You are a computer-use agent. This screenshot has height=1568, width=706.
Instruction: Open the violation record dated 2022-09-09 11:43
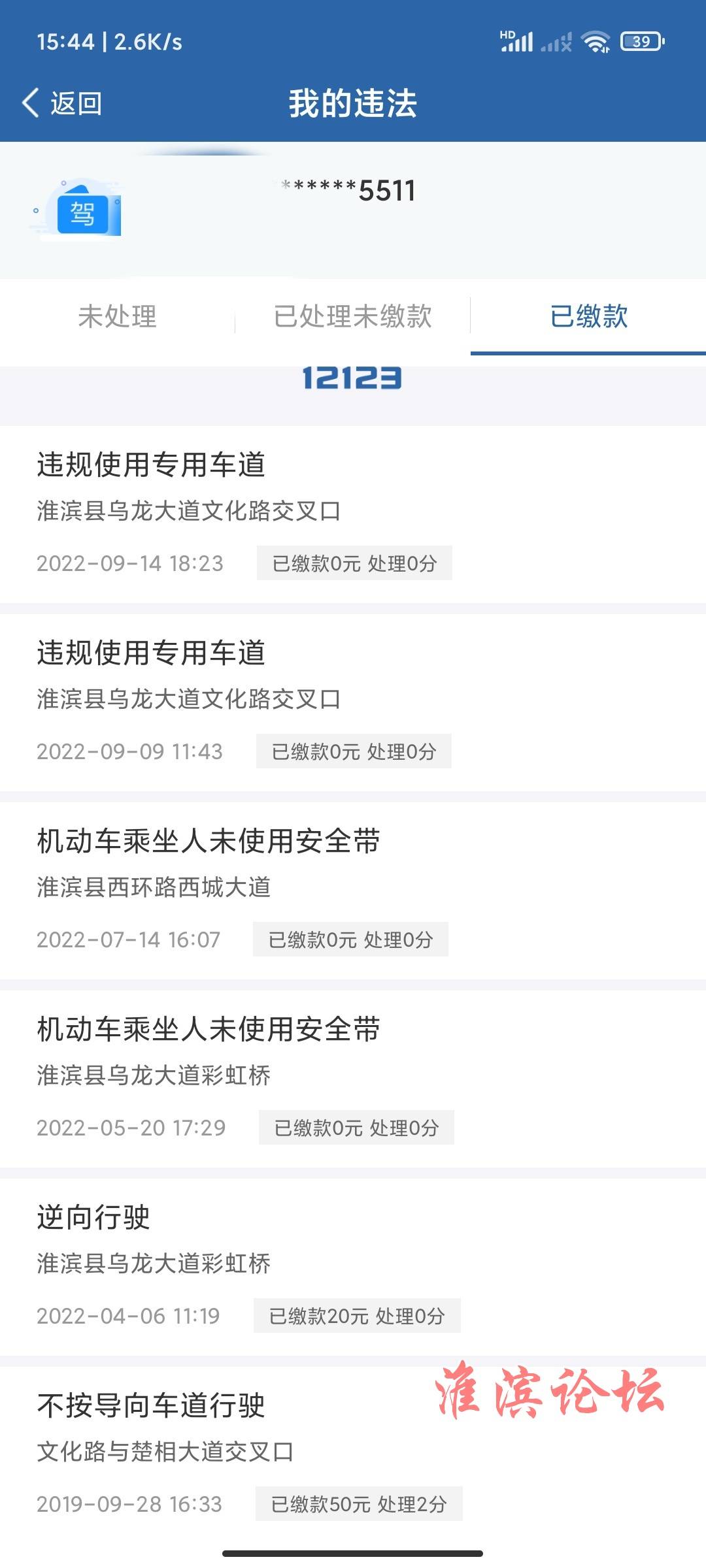click(x=353, y=702)
